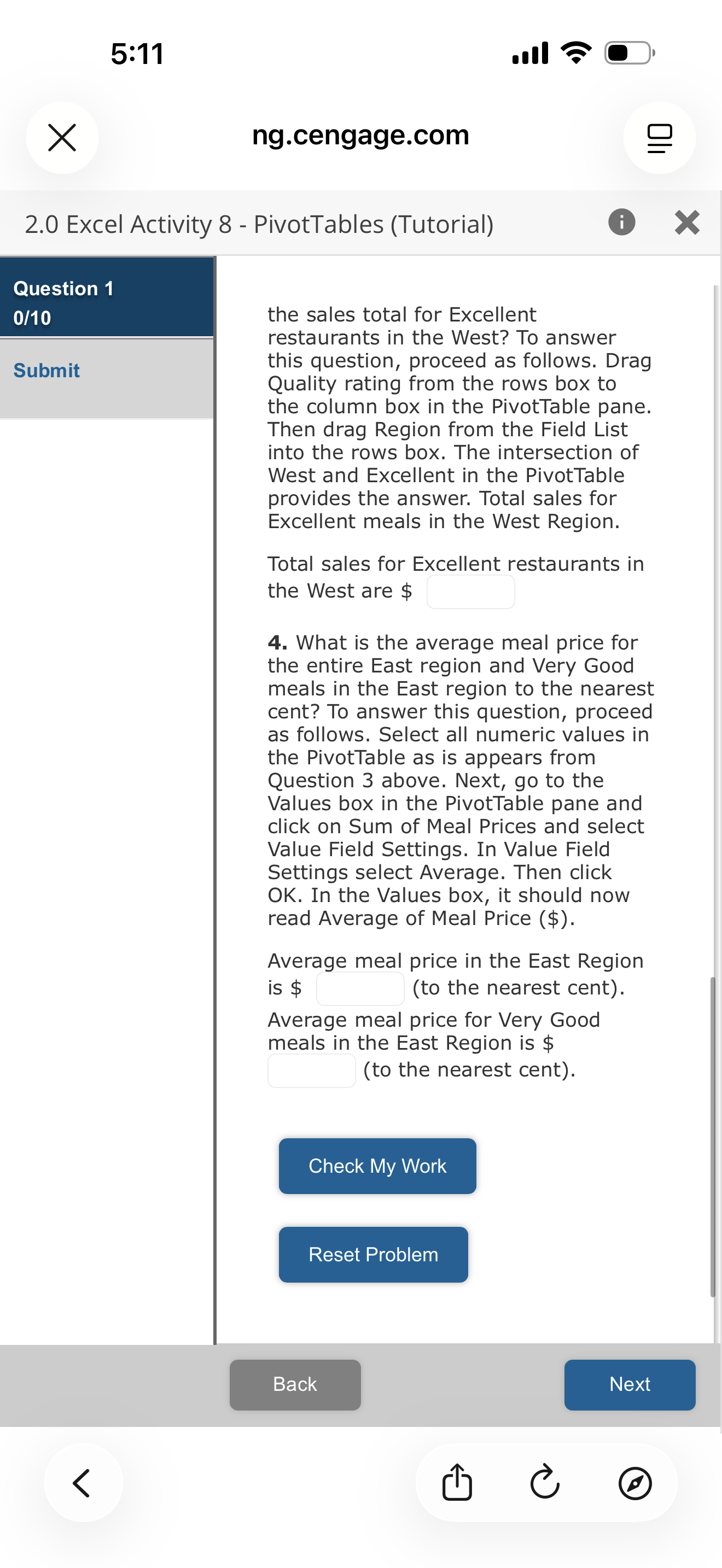Open the page in Safari compass

[x=635, y=1483]
